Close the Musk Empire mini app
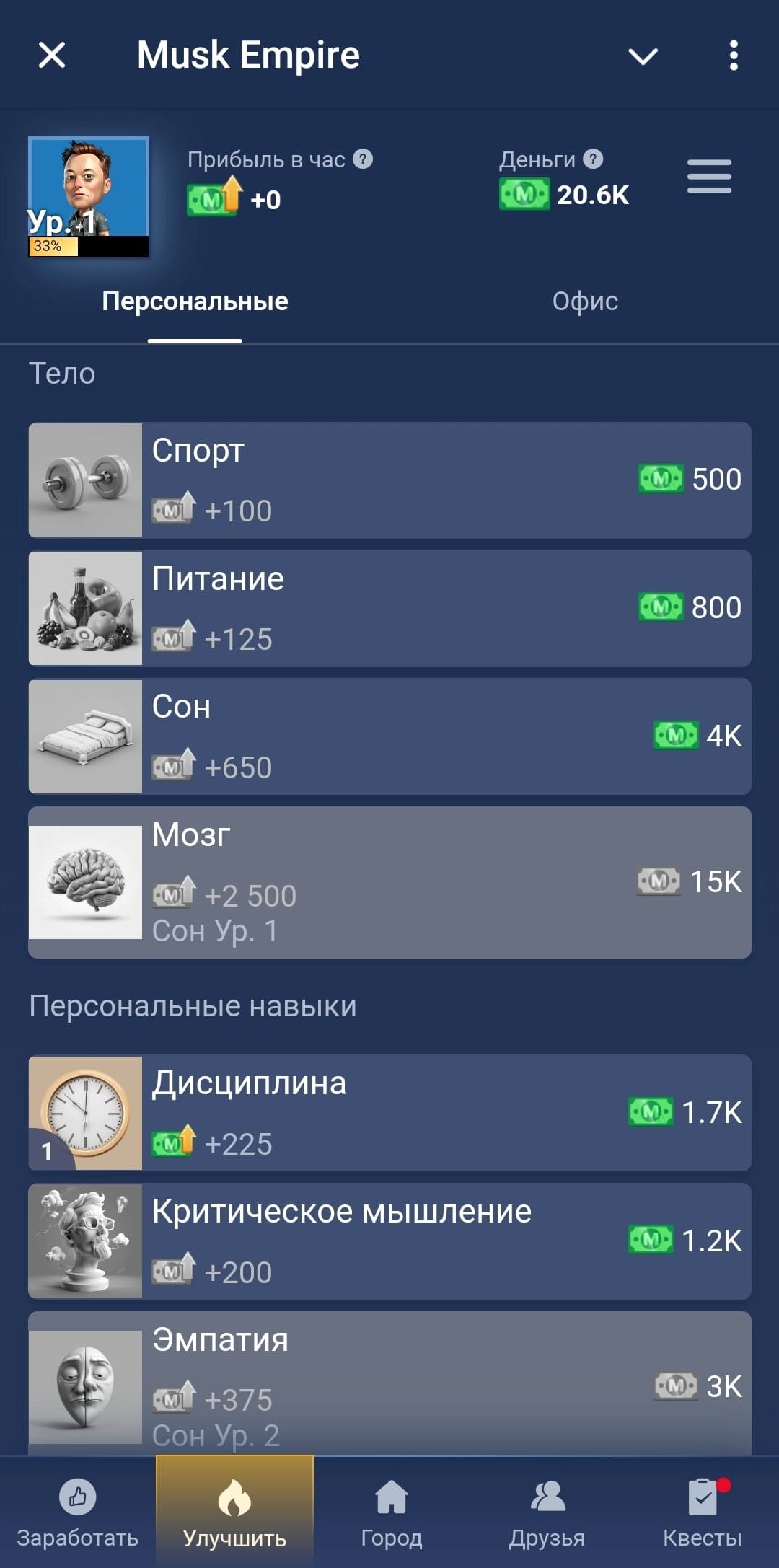This screenshot has width=779, height=1568. point(52,55)
